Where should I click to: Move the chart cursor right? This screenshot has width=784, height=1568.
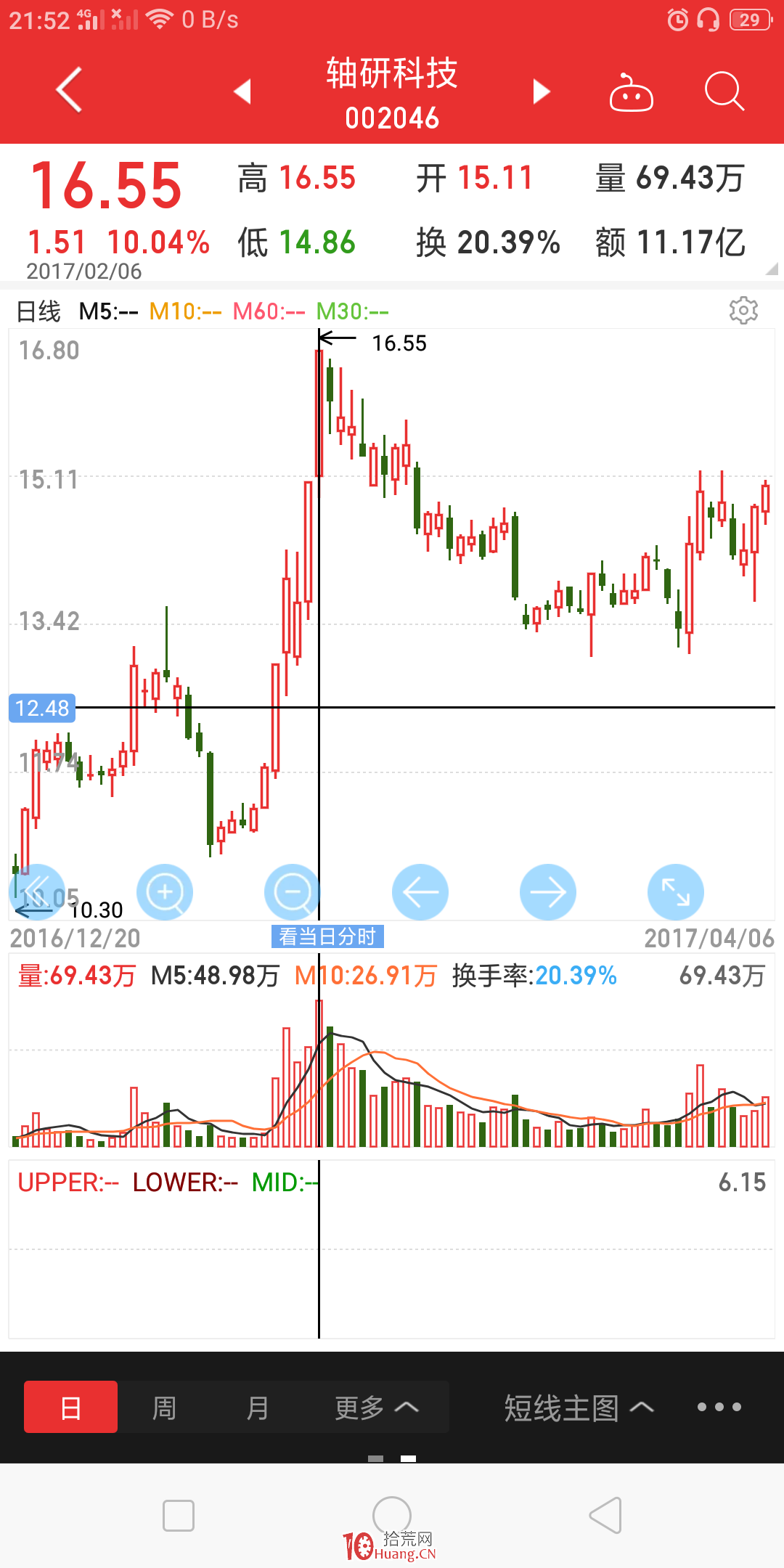click(x=548, y=892)
